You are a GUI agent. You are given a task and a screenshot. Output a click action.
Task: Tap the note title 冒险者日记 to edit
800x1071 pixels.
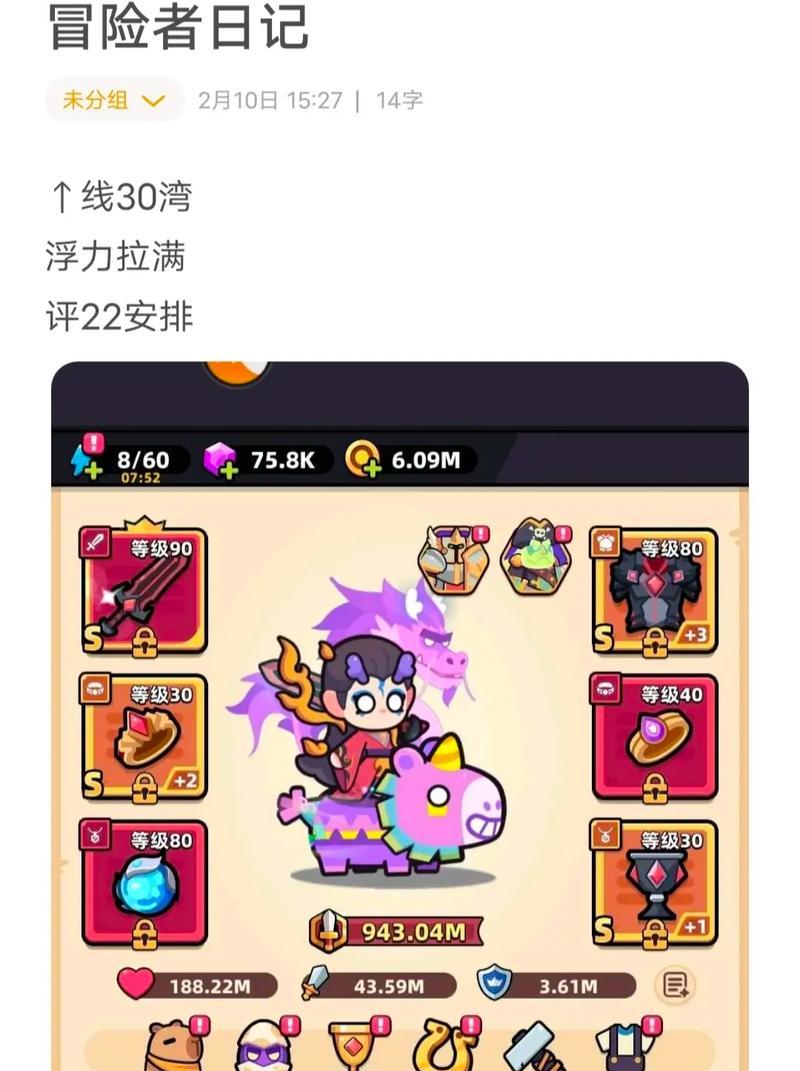click(x=177, y=27)
